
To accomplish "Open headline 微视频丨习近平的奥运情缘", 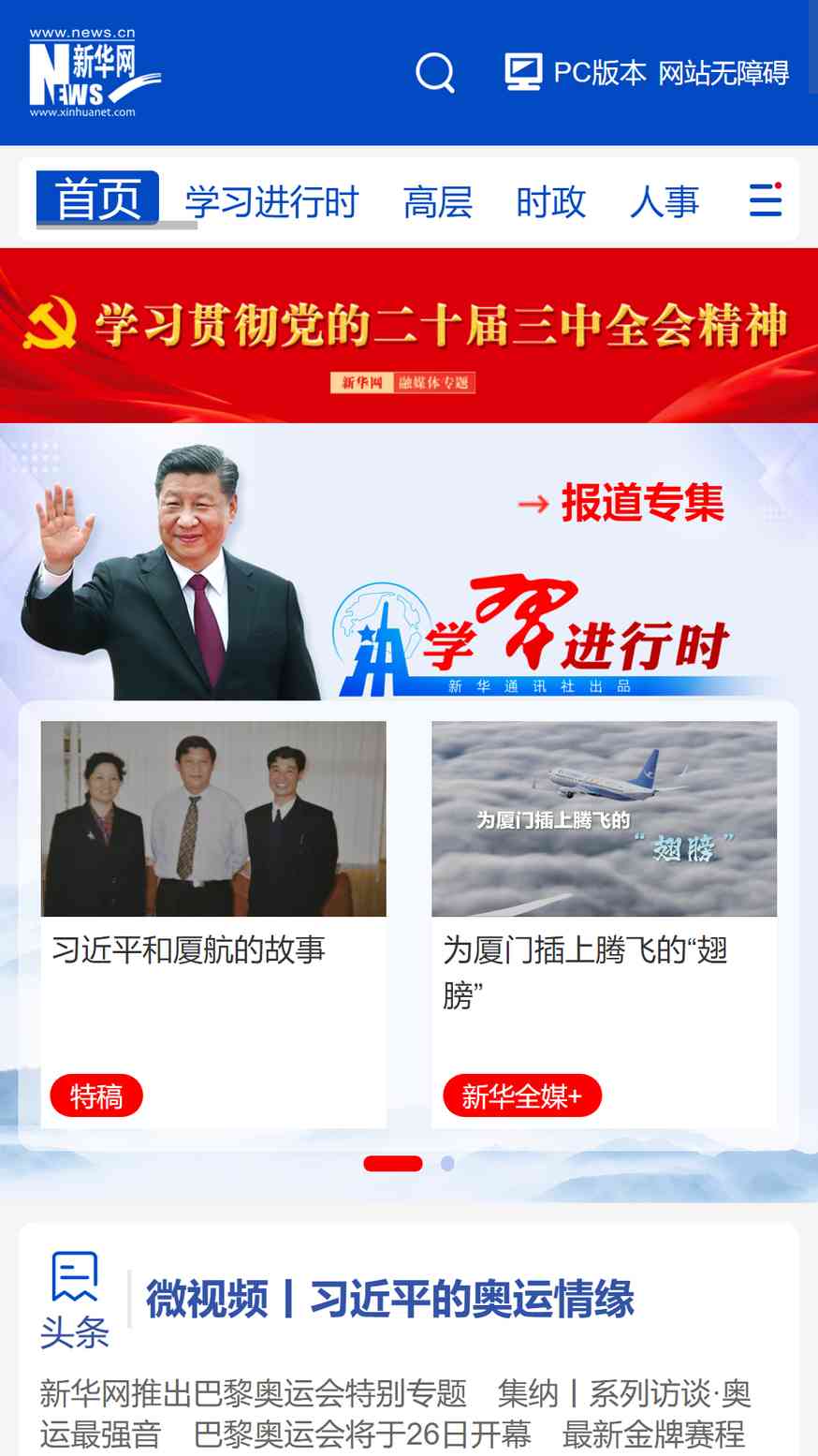I will [x=389, y=1299].
